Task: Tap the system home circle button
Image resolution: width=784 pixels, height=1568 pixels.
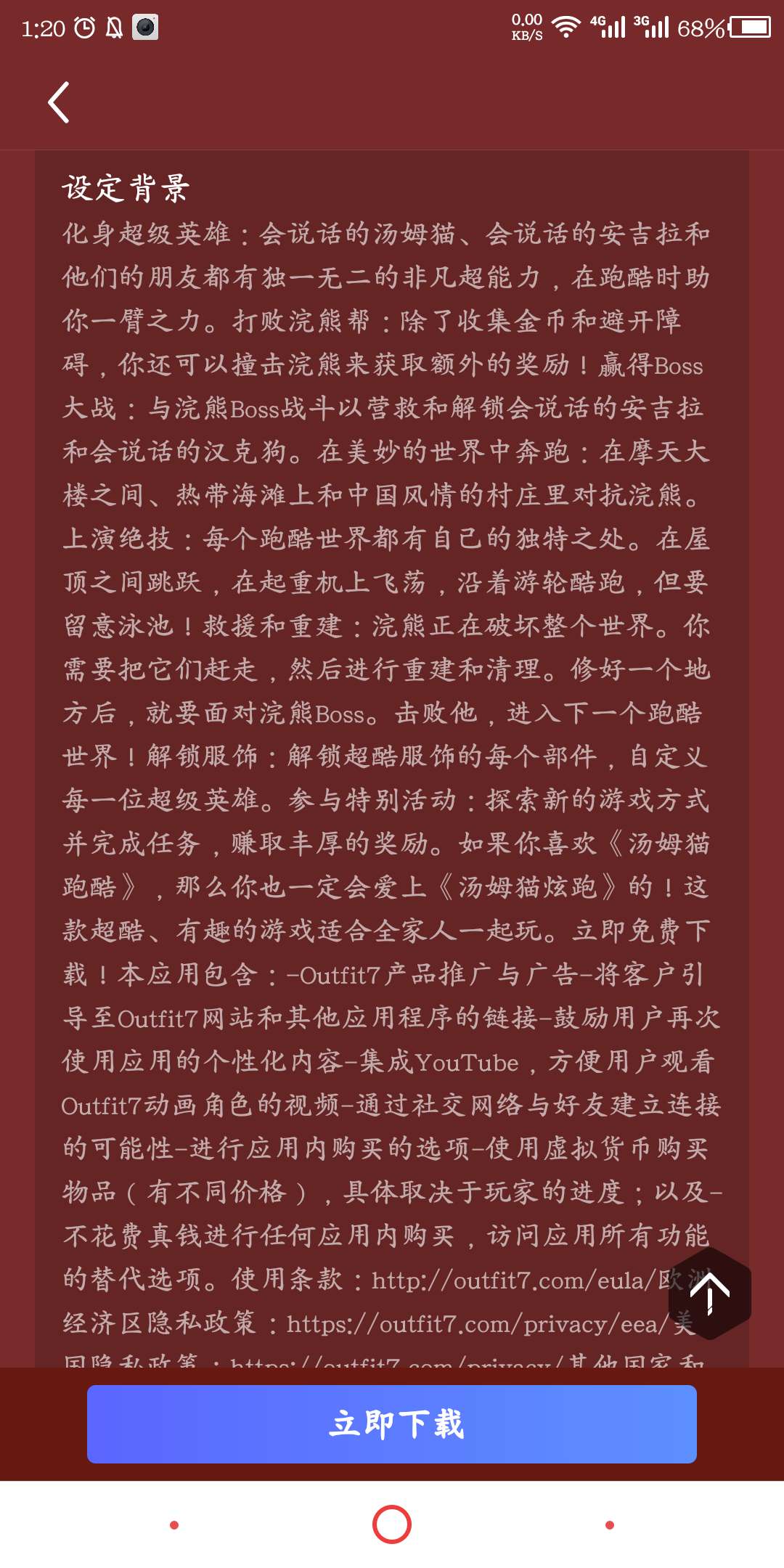Action: pos(392,1524)
